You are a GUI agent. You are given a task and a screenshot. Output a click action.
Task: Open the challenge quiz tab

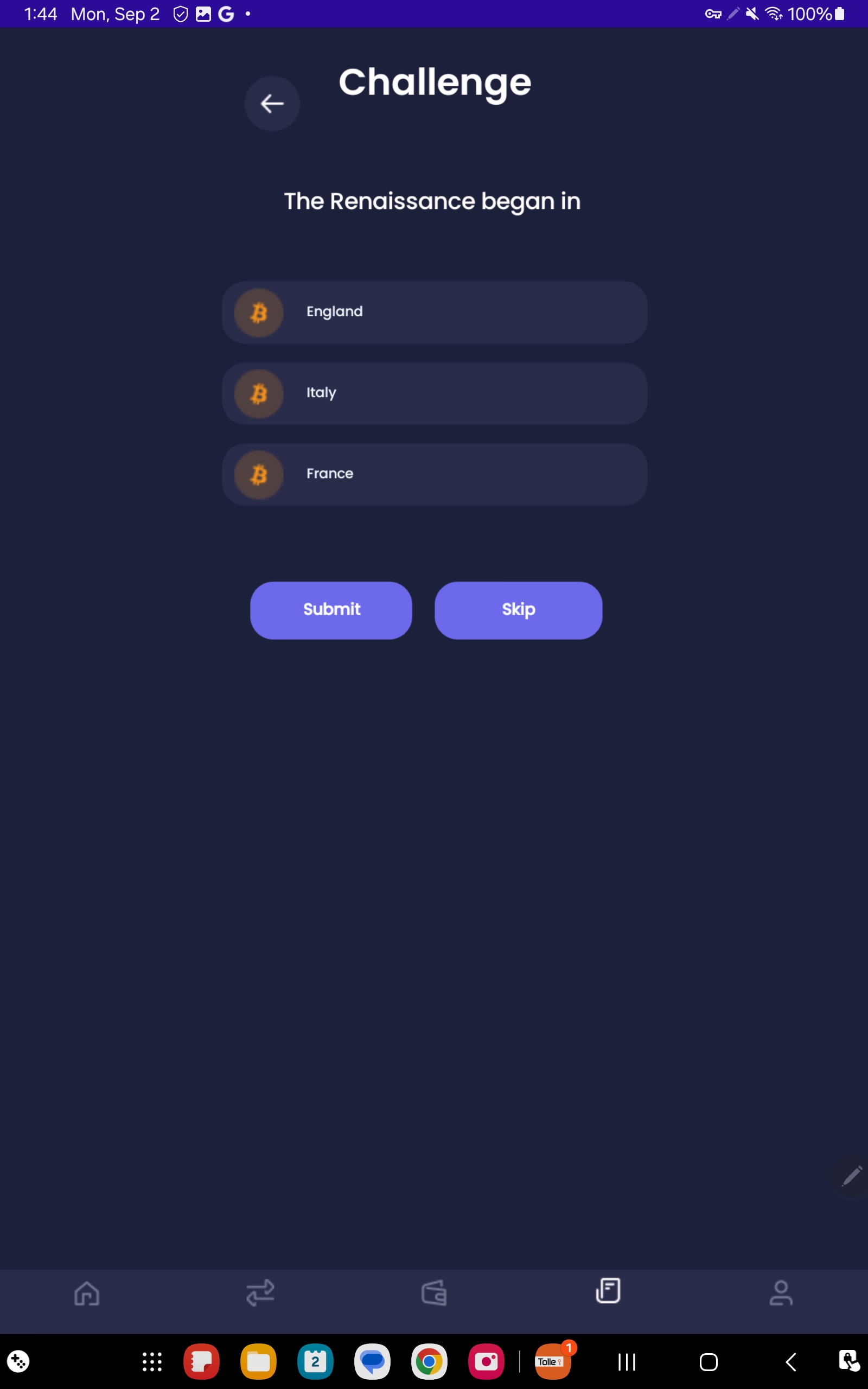[608, 1291]
